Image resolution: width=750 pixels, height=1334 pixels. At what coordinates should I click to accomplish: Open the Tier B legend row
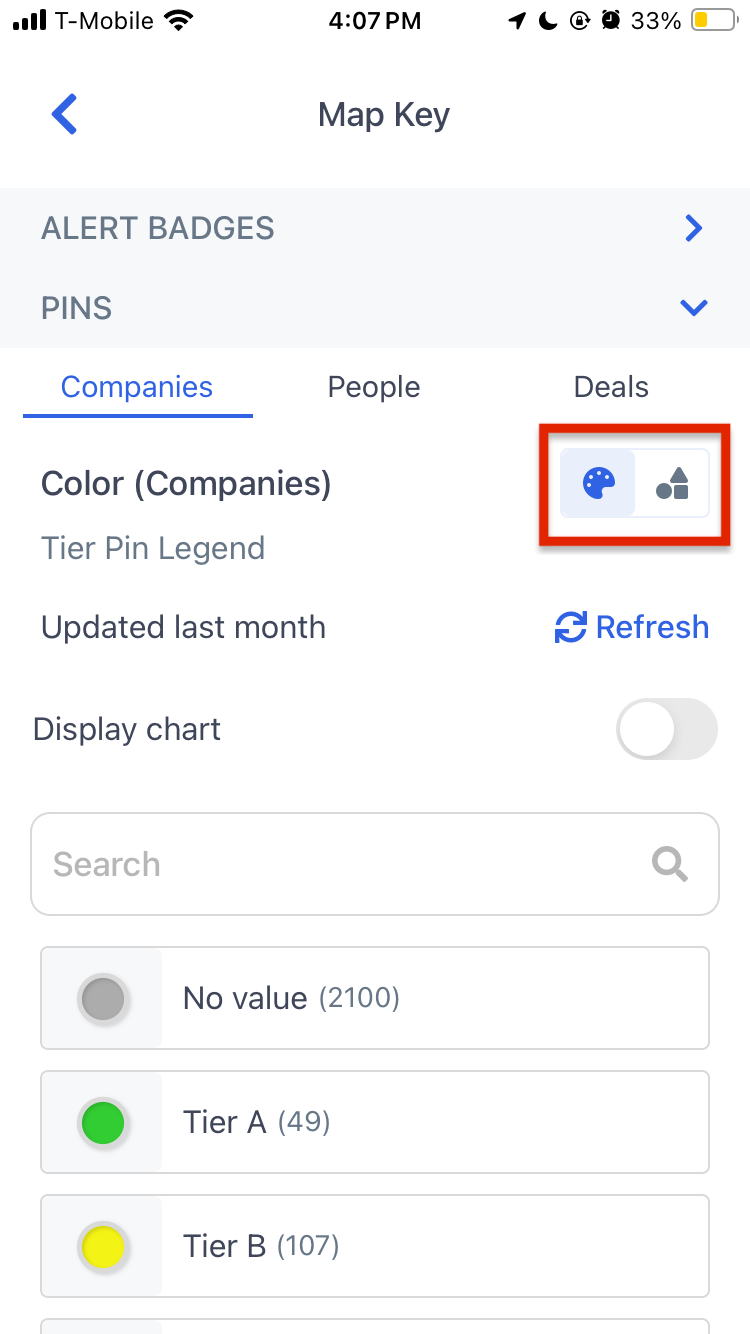[x=375, y=1246]
